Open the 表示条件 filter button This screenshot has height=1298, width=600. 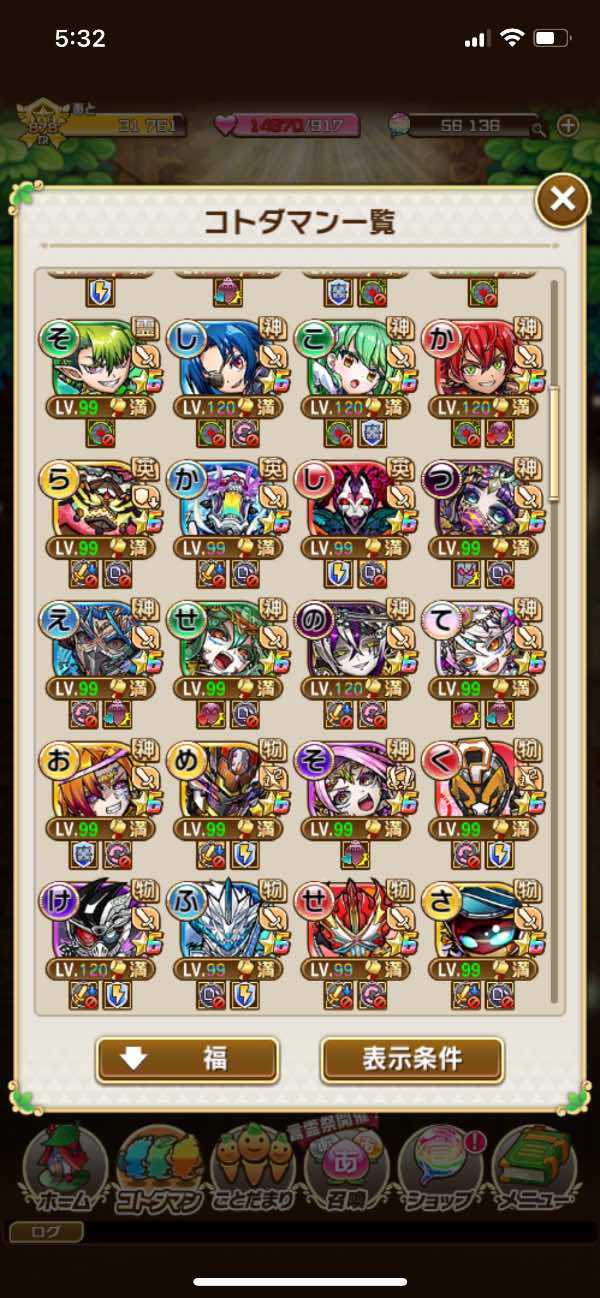(412, 1059)
